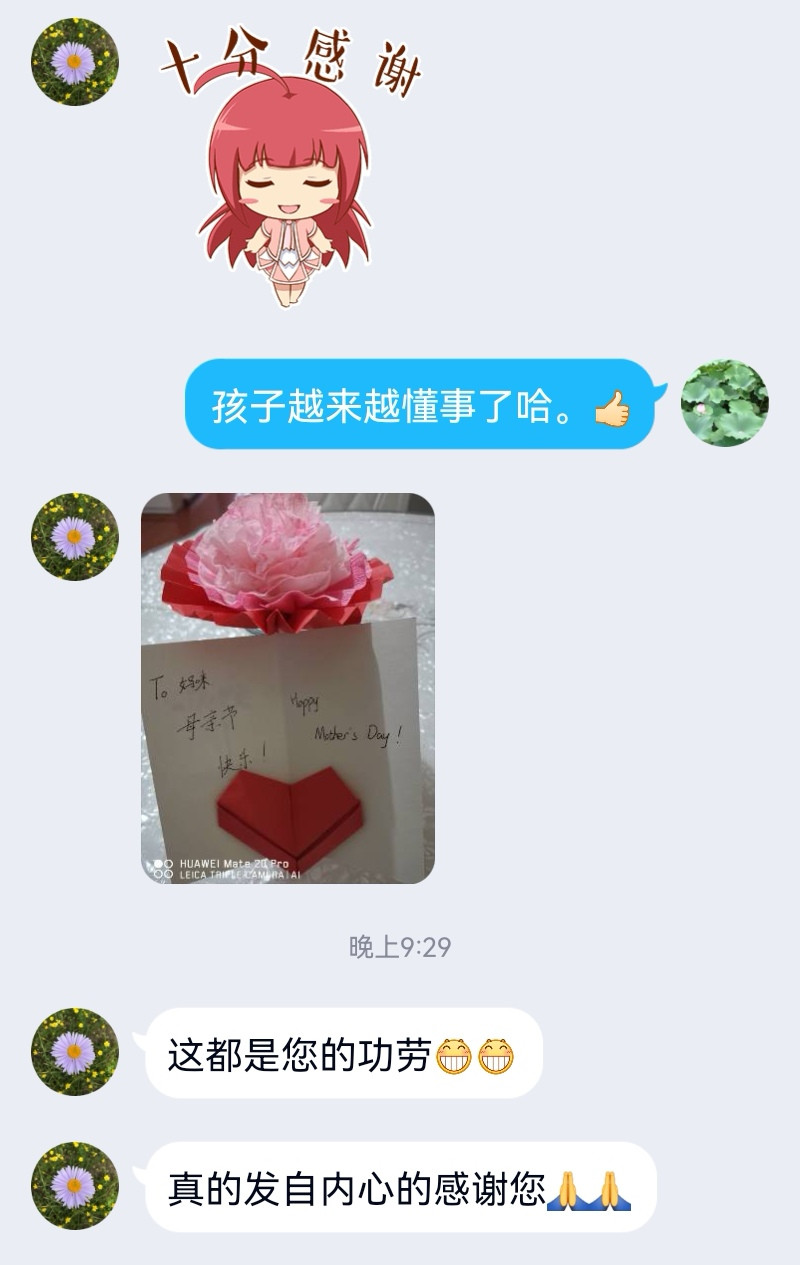The height and width of the screenshot is (1265, 800).
Task: Open sender's avatar beside 真的发自内心的感谢您
Action: [x=74, y=1186]
